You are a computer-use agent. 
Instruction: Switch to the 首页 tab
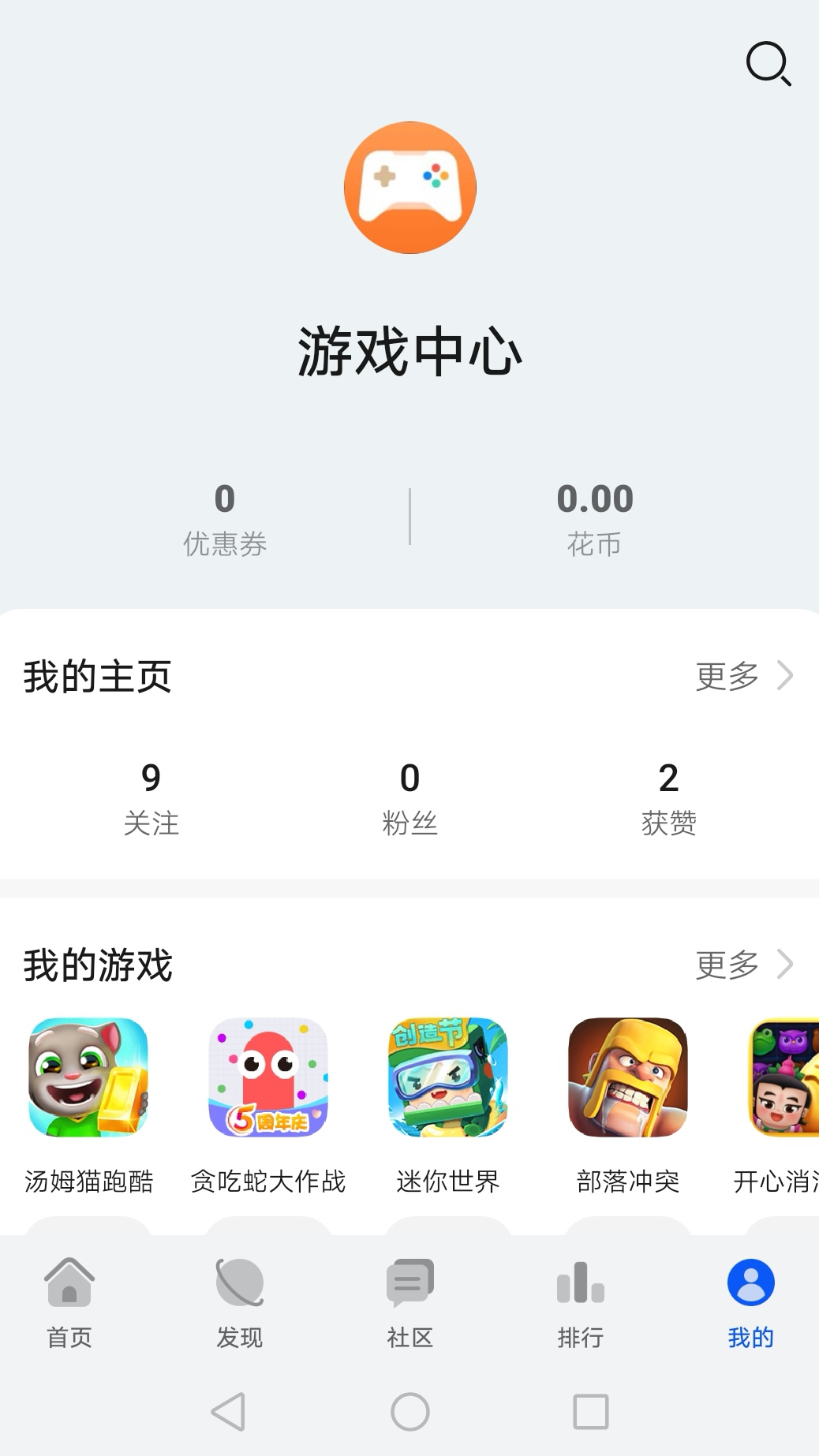(69, 1303)
